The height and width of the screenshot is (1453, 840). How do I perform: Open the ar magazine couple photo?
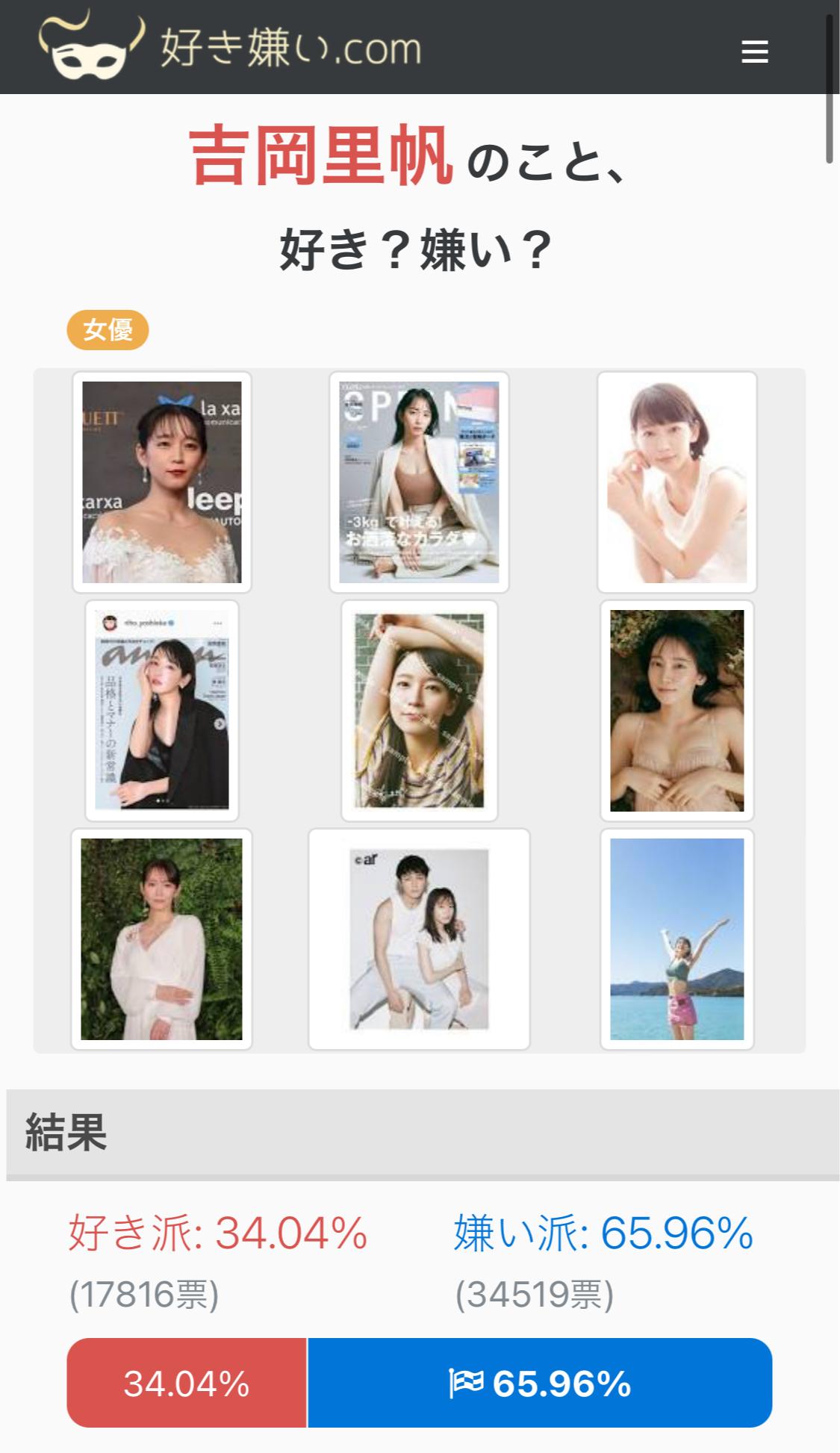point(419,939)
